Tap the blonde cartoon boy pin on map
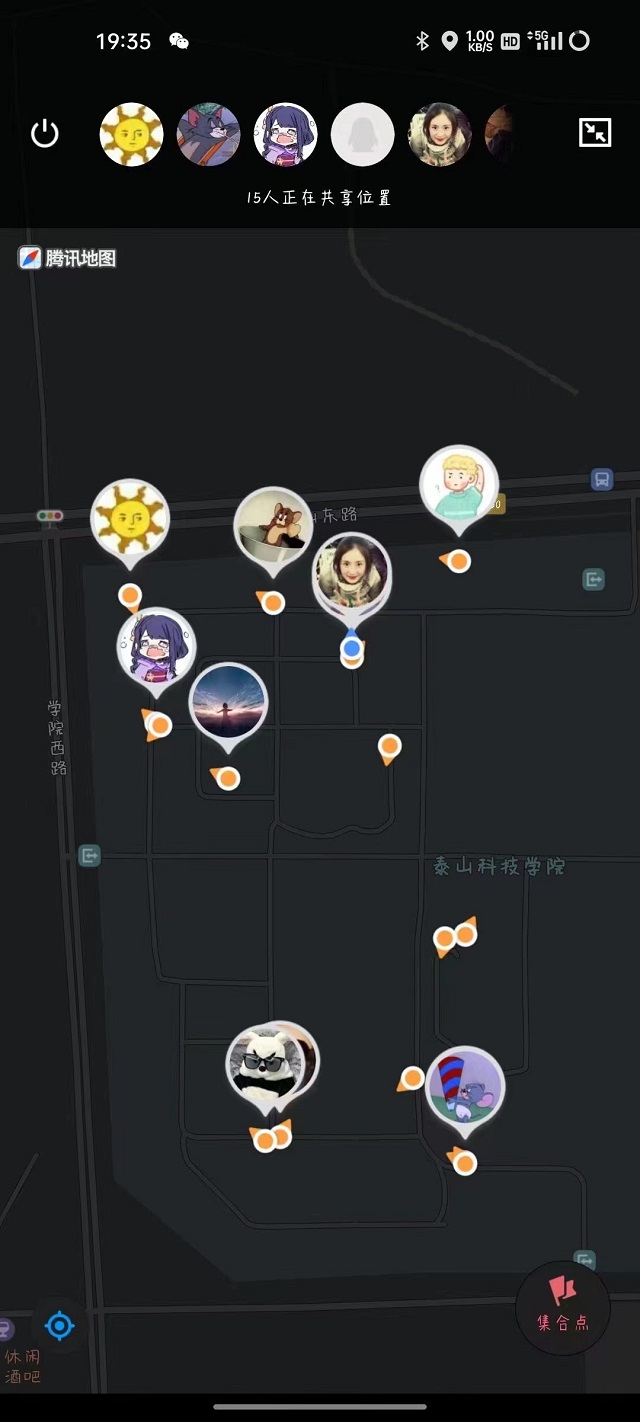Screen dimensions: 640x1422 pyautogui.click(x=458, y=484)
